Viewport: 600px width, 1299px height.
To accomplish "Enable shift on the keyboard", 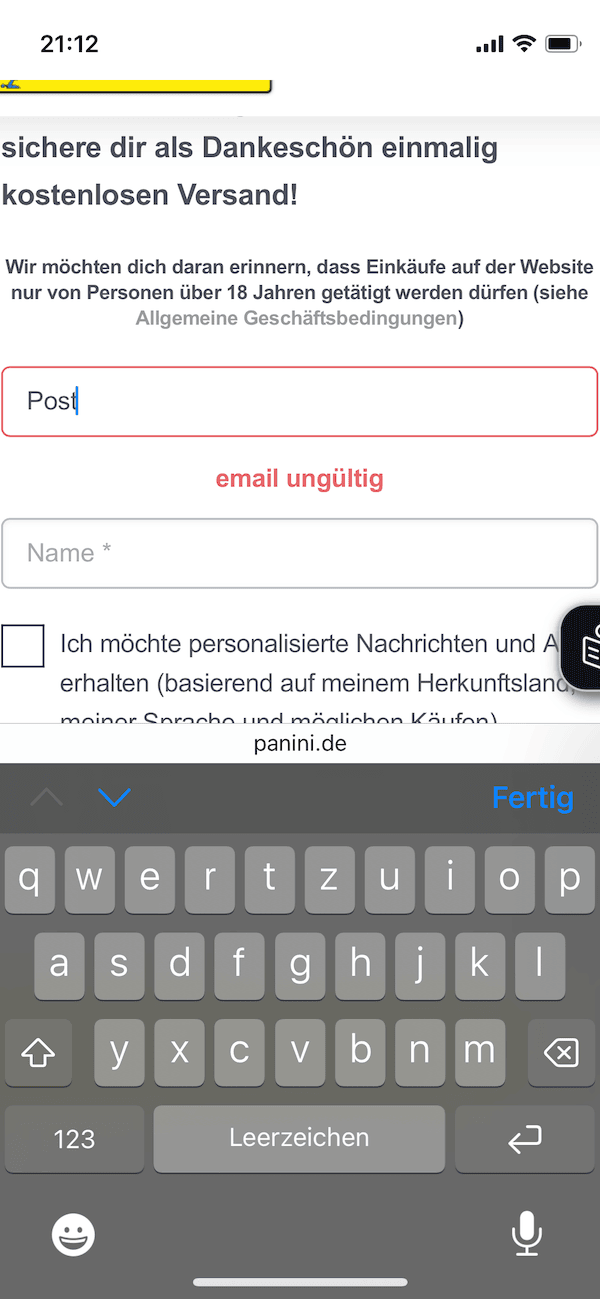I will (x=39, y=1052).
